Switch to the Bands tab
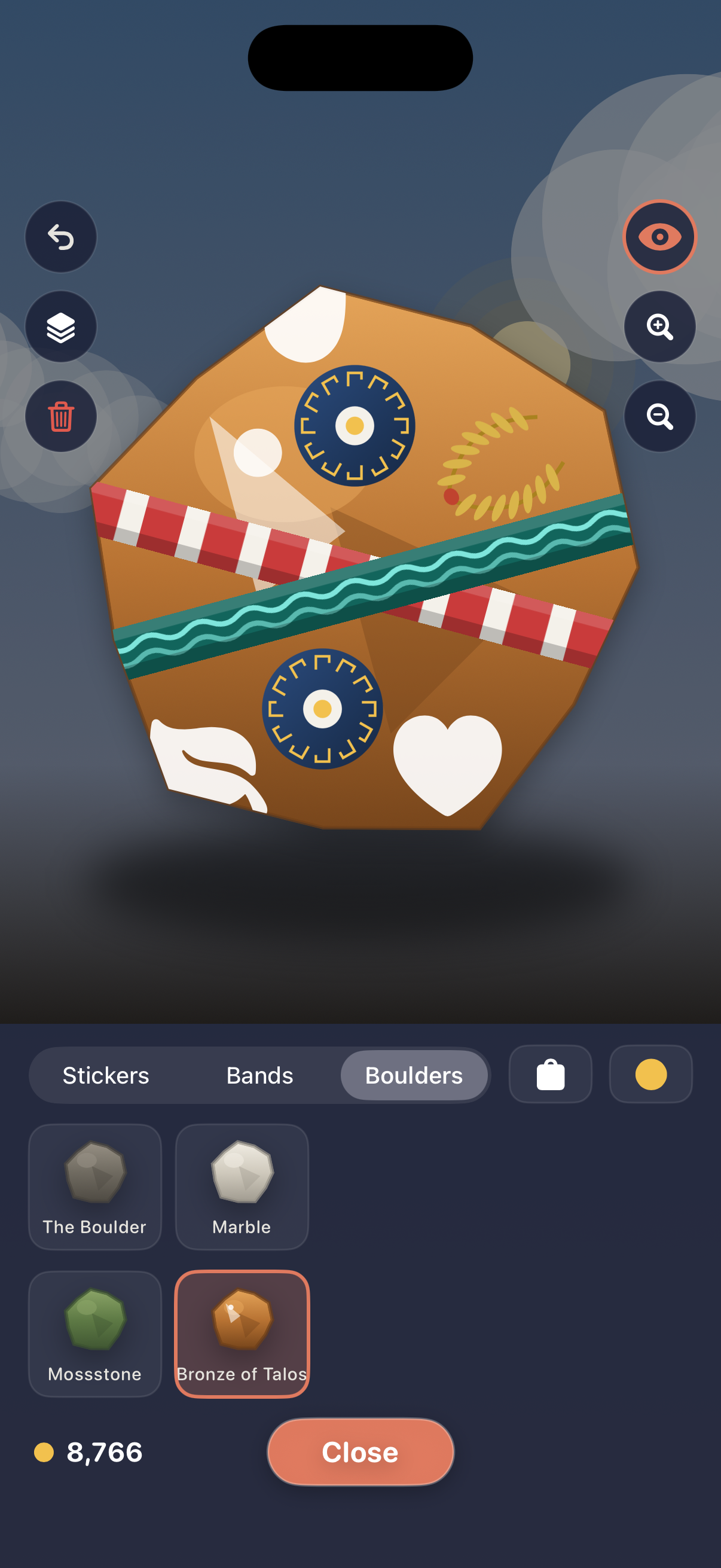 click(x=260, y=1076)
